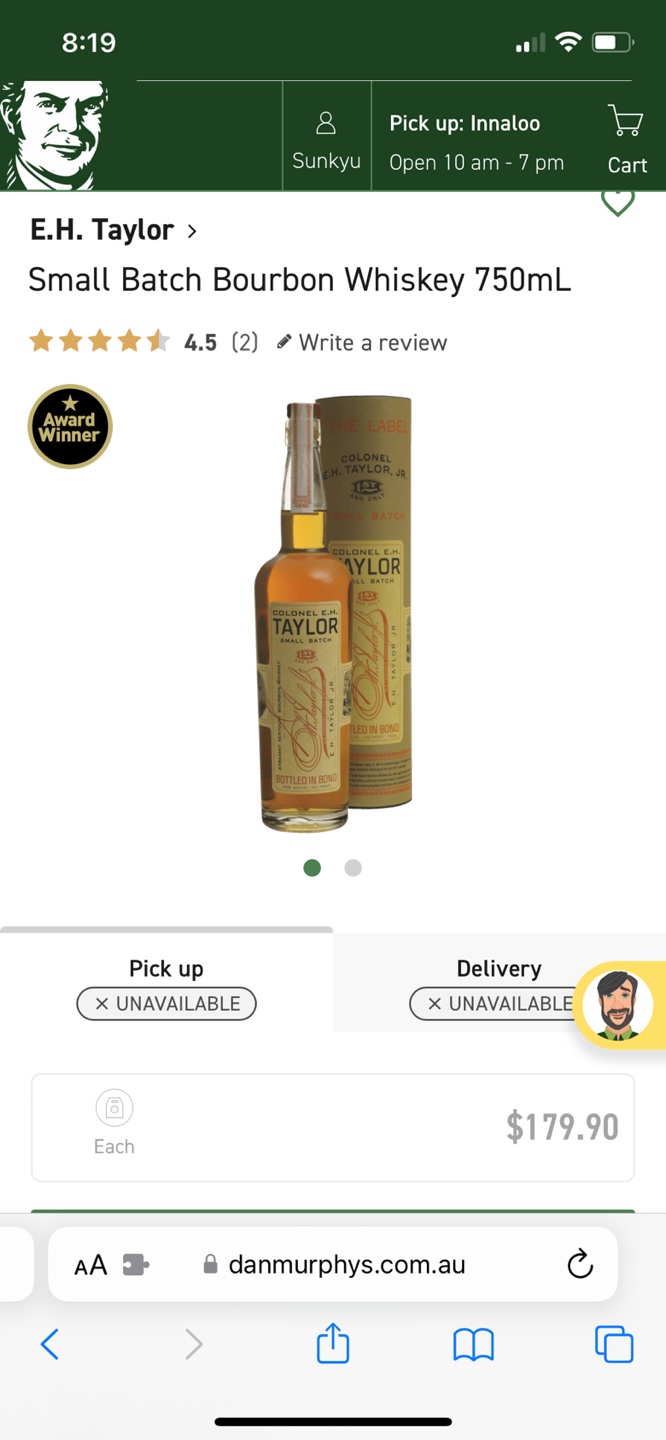
Task: Write a review for this bourbon
Action: tap(362, 342)
